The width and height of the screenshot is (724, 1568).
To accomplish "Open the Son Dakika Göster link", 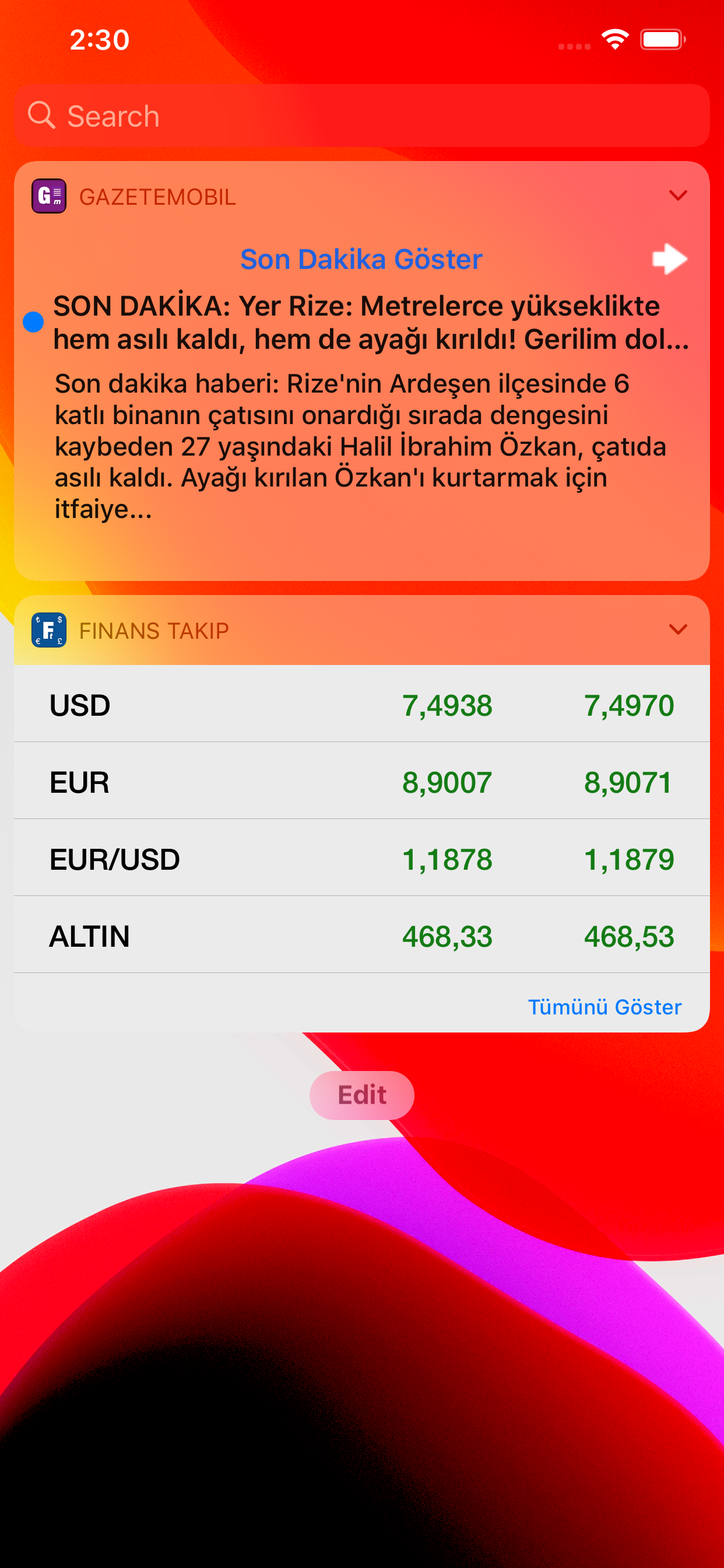I will (x=361, y=258).
